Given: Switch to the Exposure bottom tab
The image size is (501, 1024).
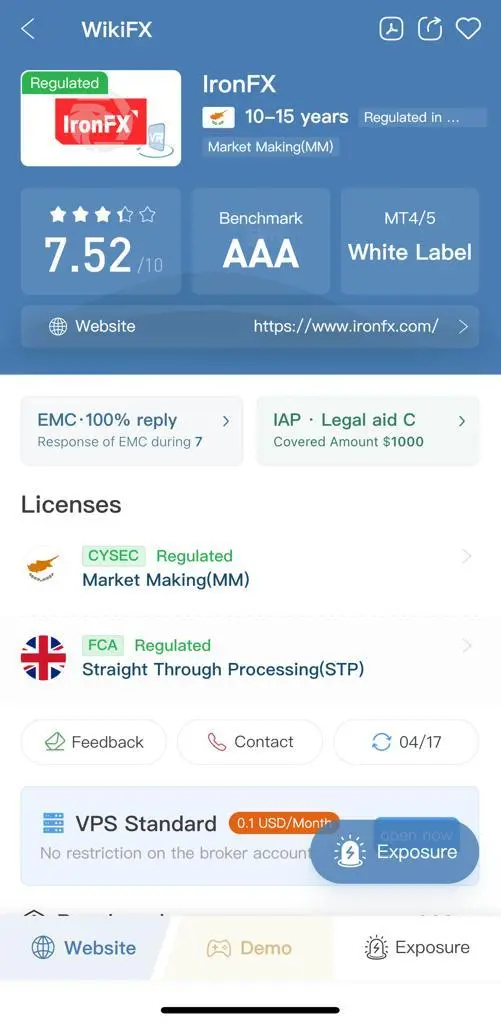Looking at the screenshot, I should [x=417, y=948].
